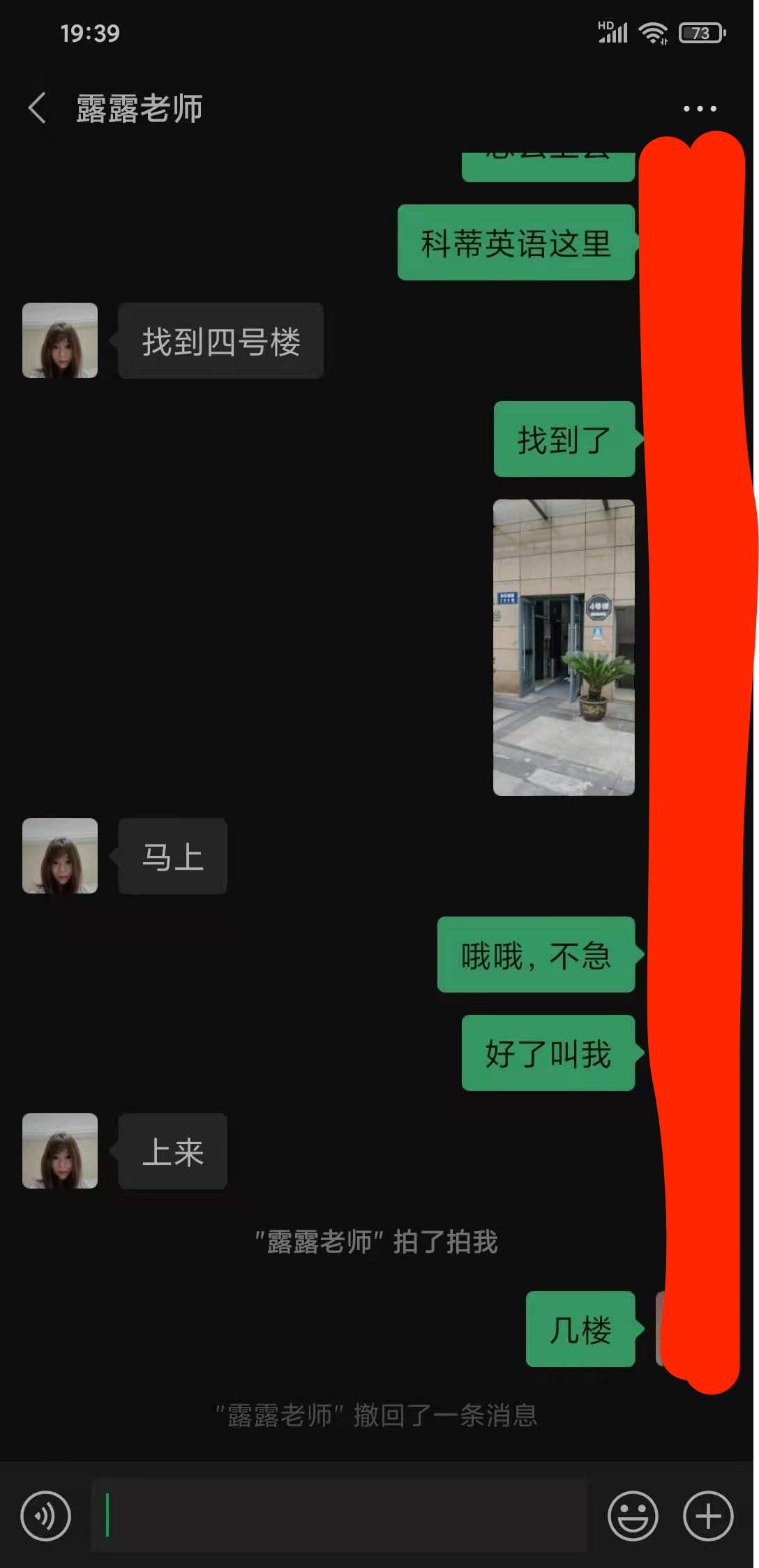Screen dimensions: 759x1568
Task: Tap 露露老师's avatar beside the 马上 message
Action: click(60, 857)
